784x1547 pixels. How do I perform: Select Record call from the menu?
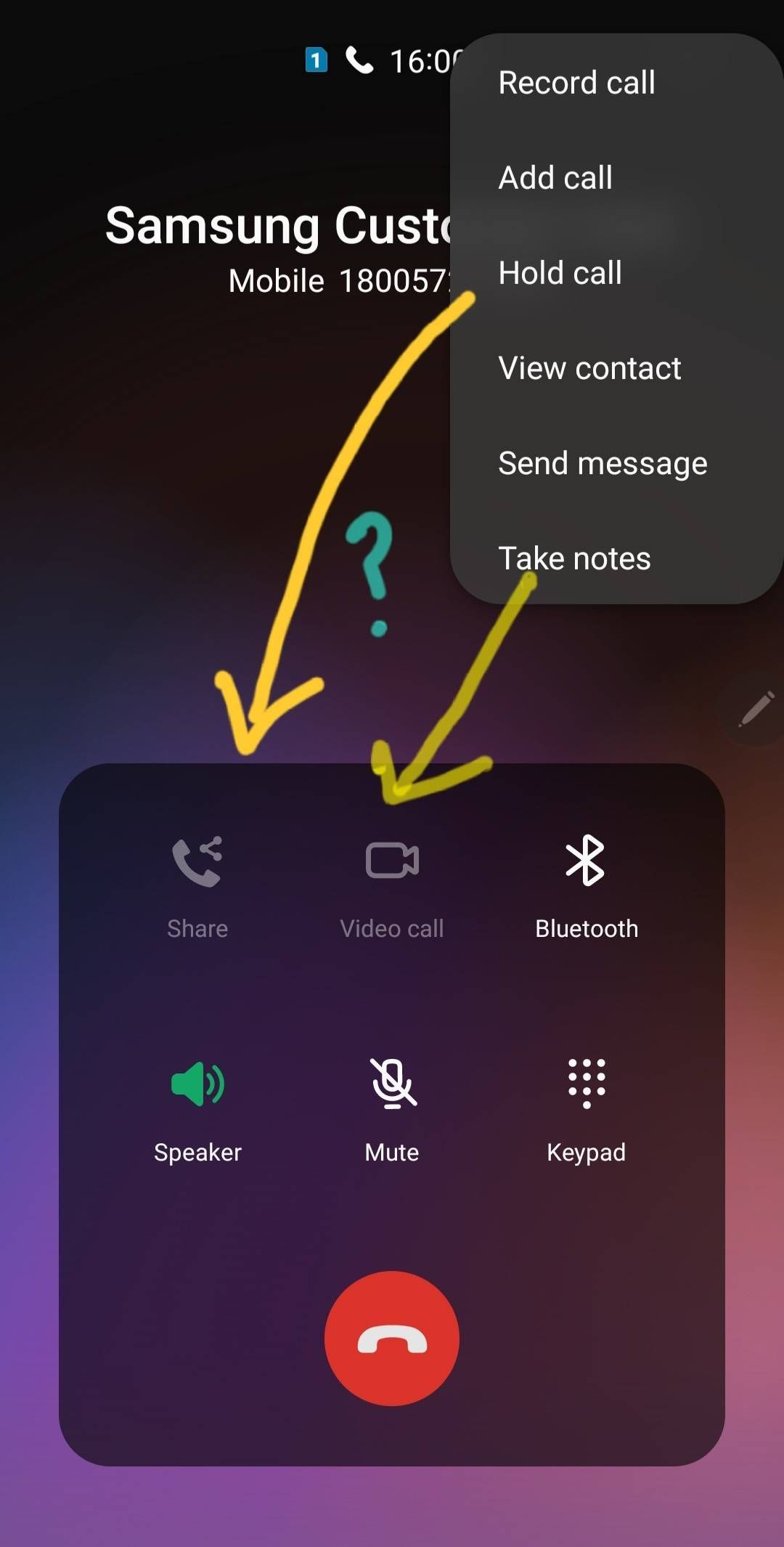(x=577, y=83)
